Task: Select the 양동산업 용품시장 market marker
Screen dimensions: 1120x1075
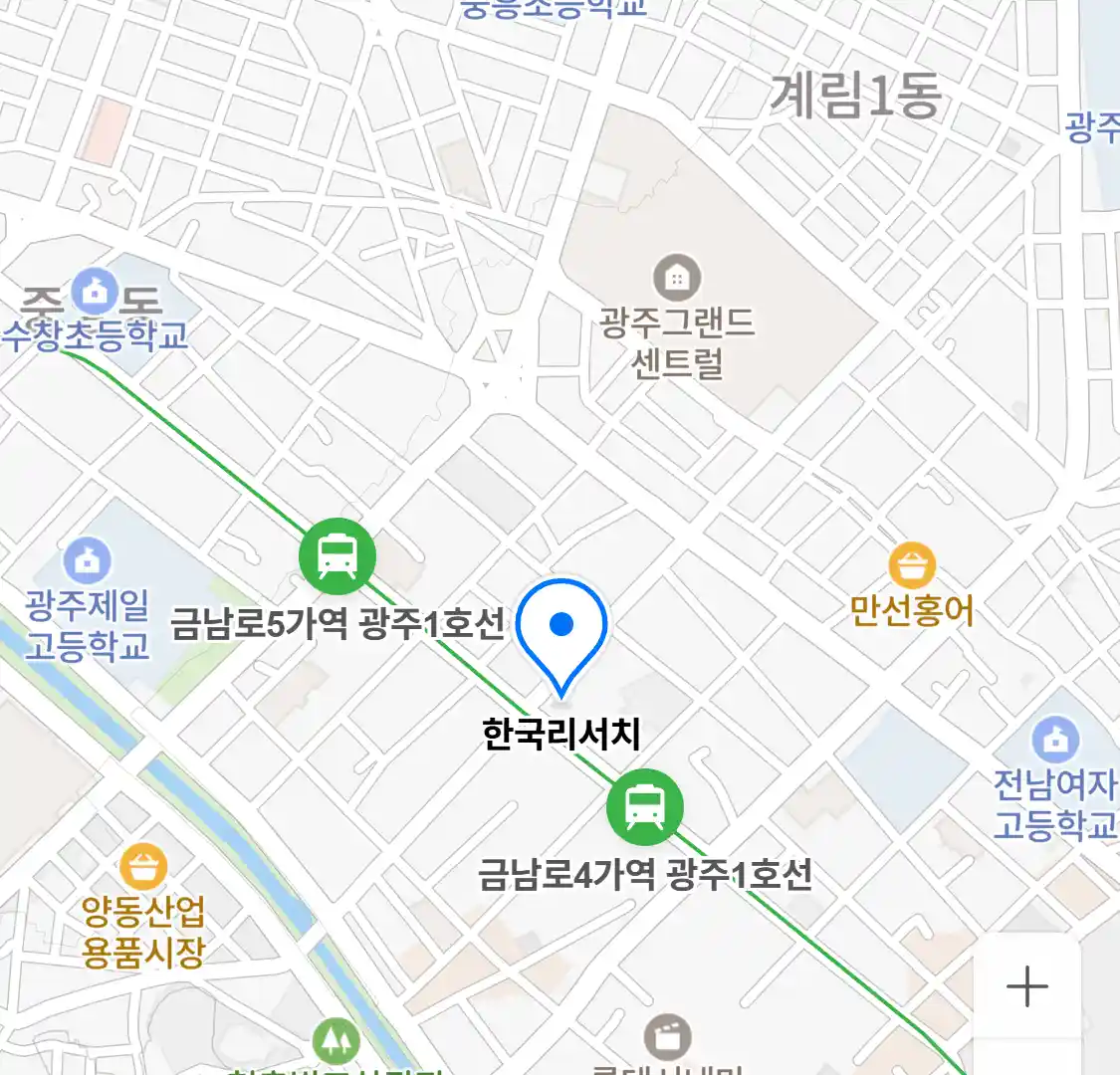Action: (144, 868)
